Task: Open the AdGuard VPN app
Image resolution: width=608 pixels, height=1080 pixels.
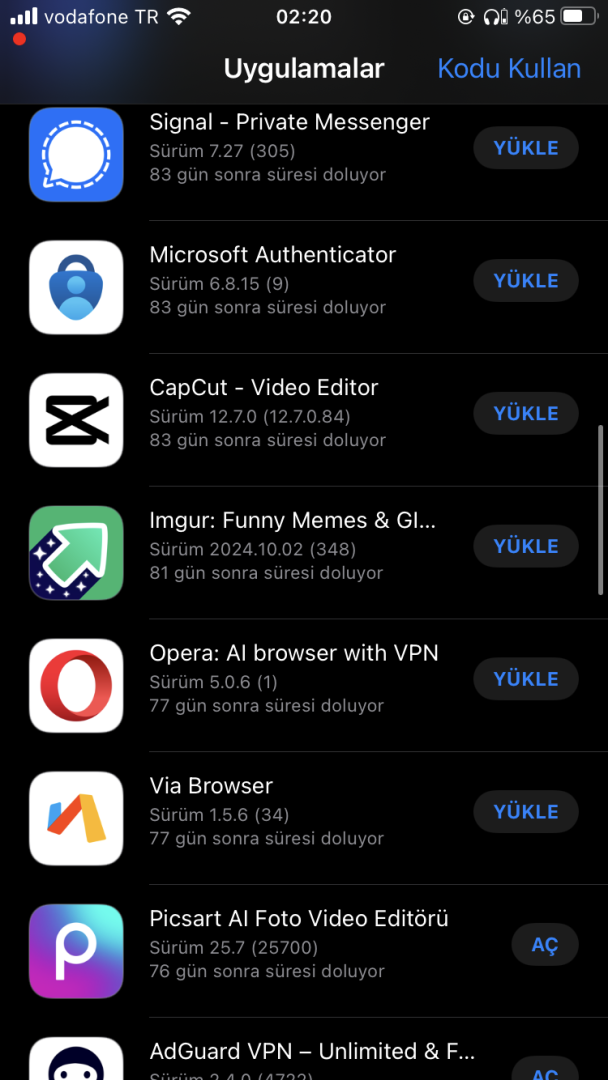Action: point(544,1070)
